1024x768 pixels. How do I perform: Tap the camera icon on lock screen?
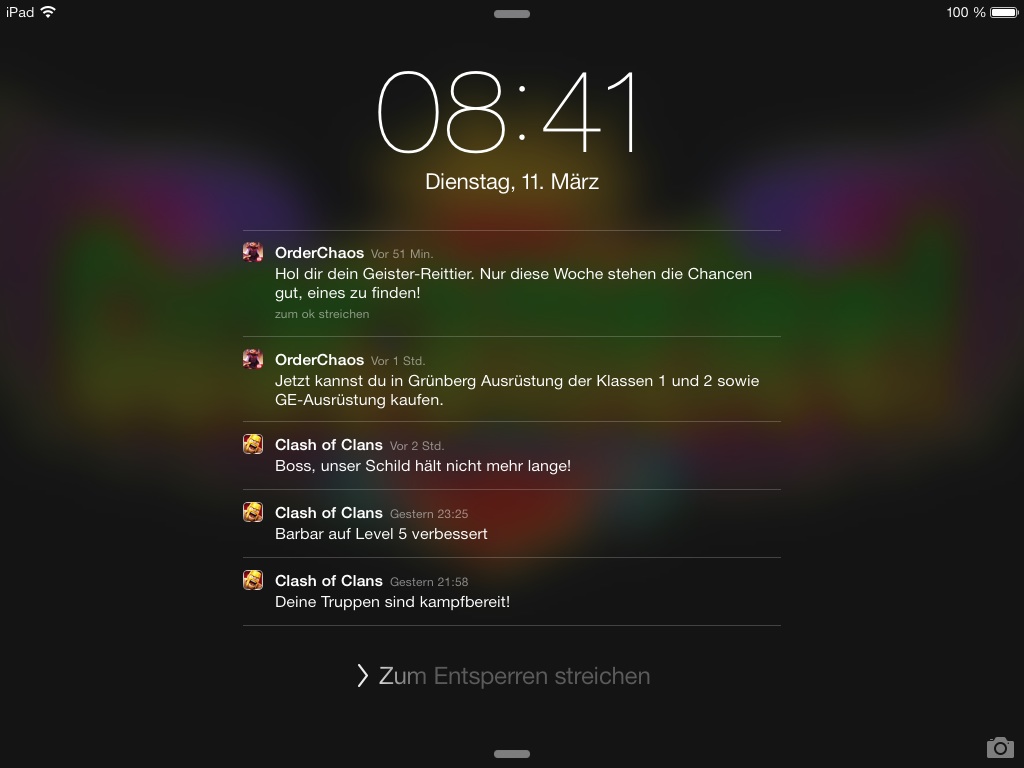(999, 747)
